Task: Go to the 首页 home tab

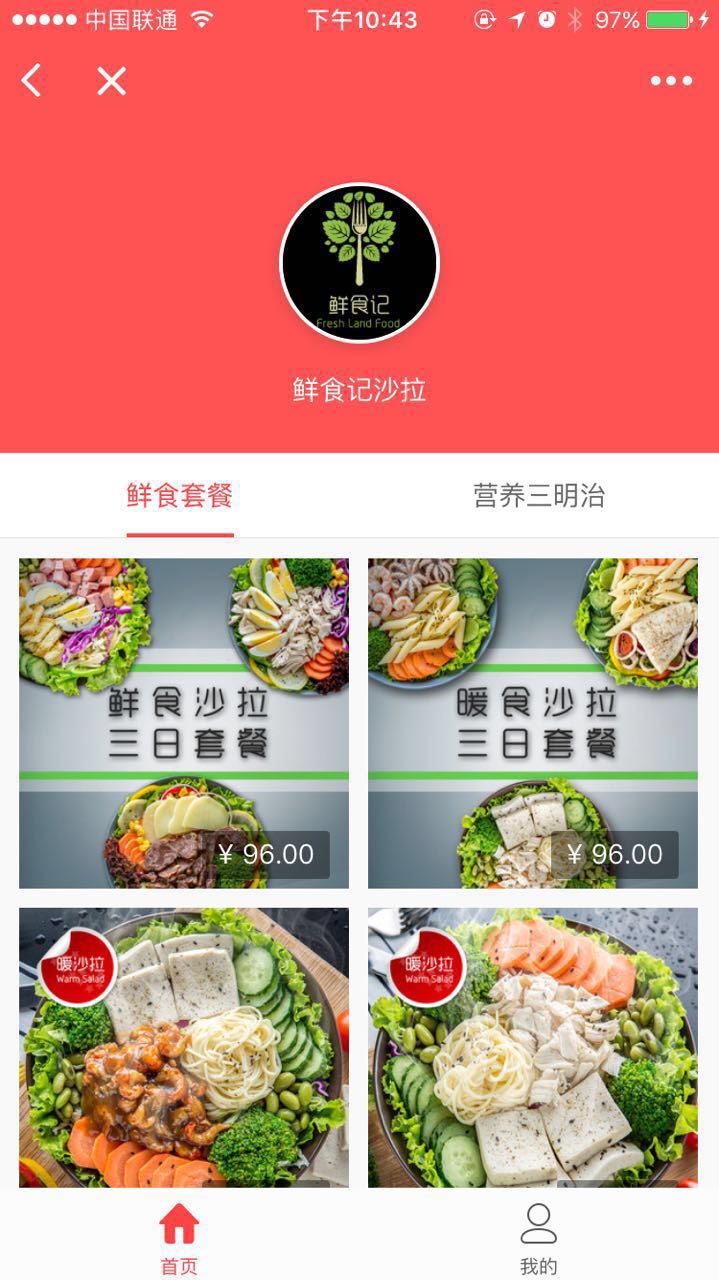Action: point(180,1238)
